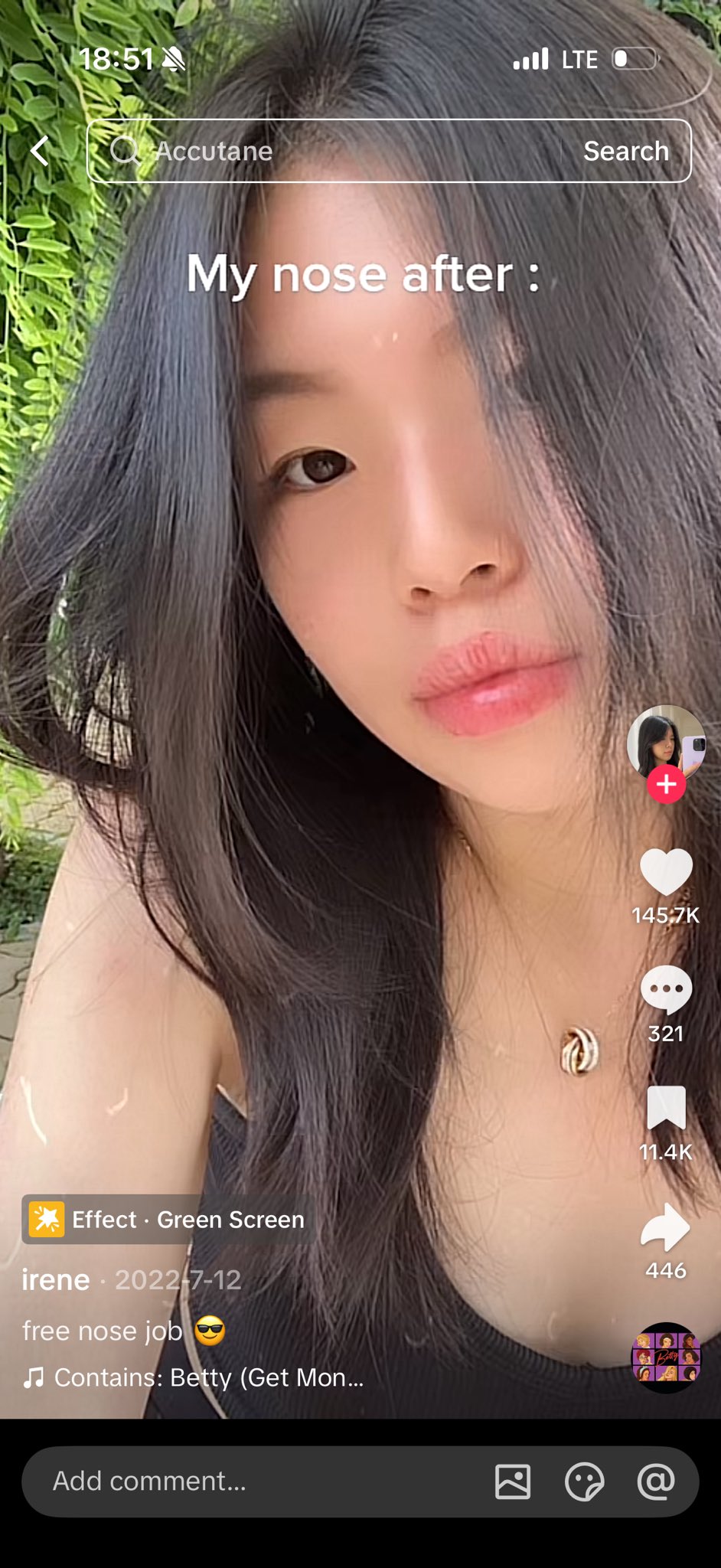The width and height of the screenshot is (721, 1568).
Task: Attach an image to the comment
Action: click(x=513, y=1481)
